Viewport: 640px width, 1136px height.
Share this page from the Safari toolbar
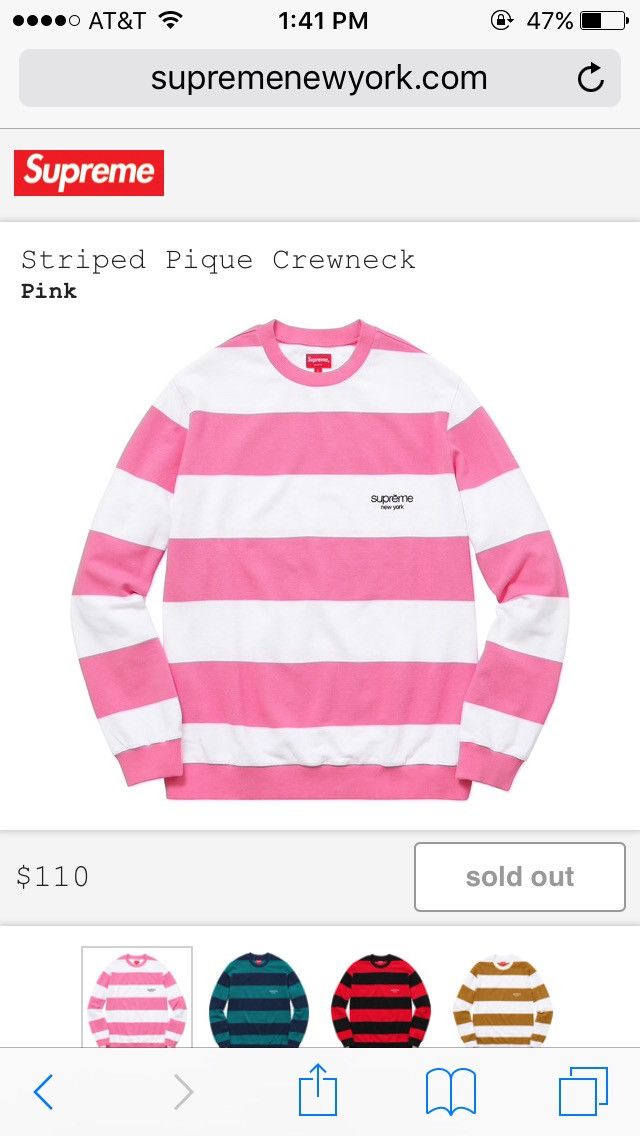[x=319, y=1090]
